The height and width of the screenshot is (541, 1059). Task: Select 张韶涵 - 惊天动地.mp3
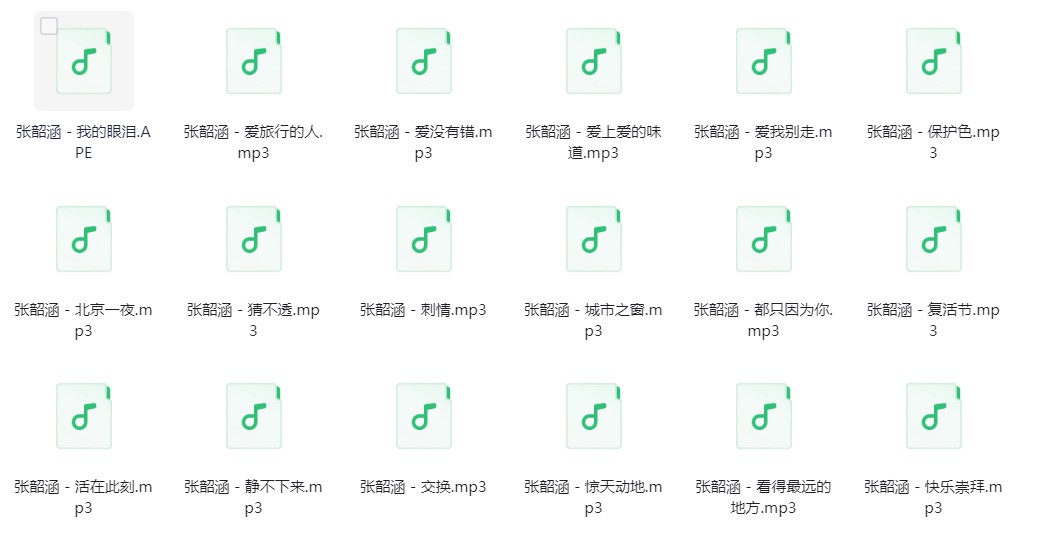click(594, 416)
